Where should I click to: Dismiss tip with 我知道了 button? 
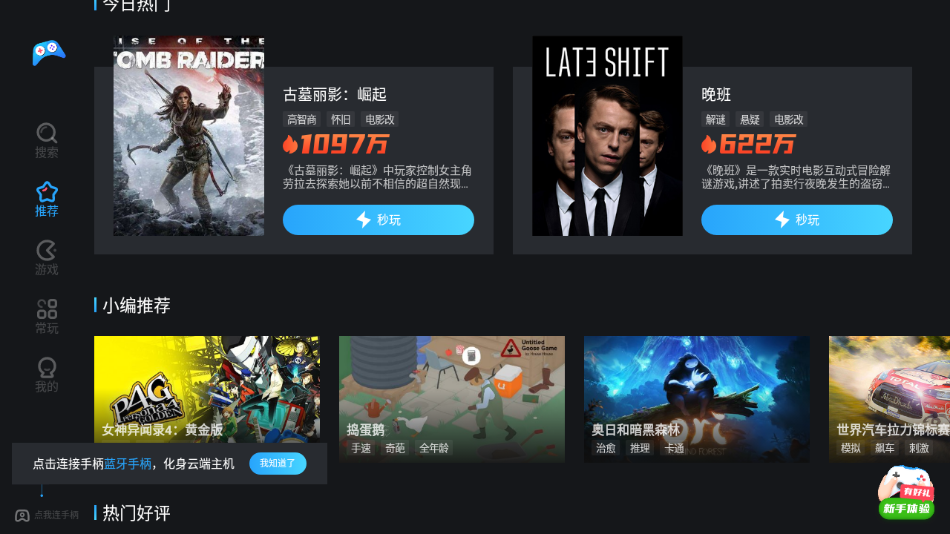[277, 464]
